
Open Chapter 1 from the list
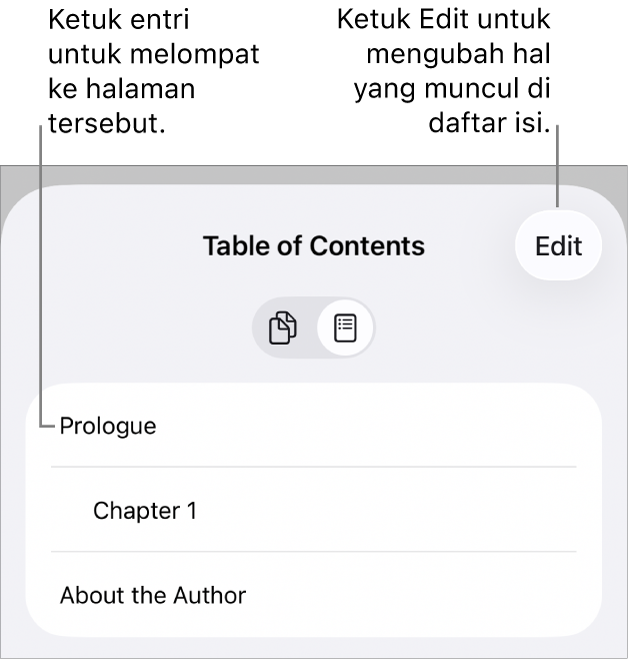[145, 511]
